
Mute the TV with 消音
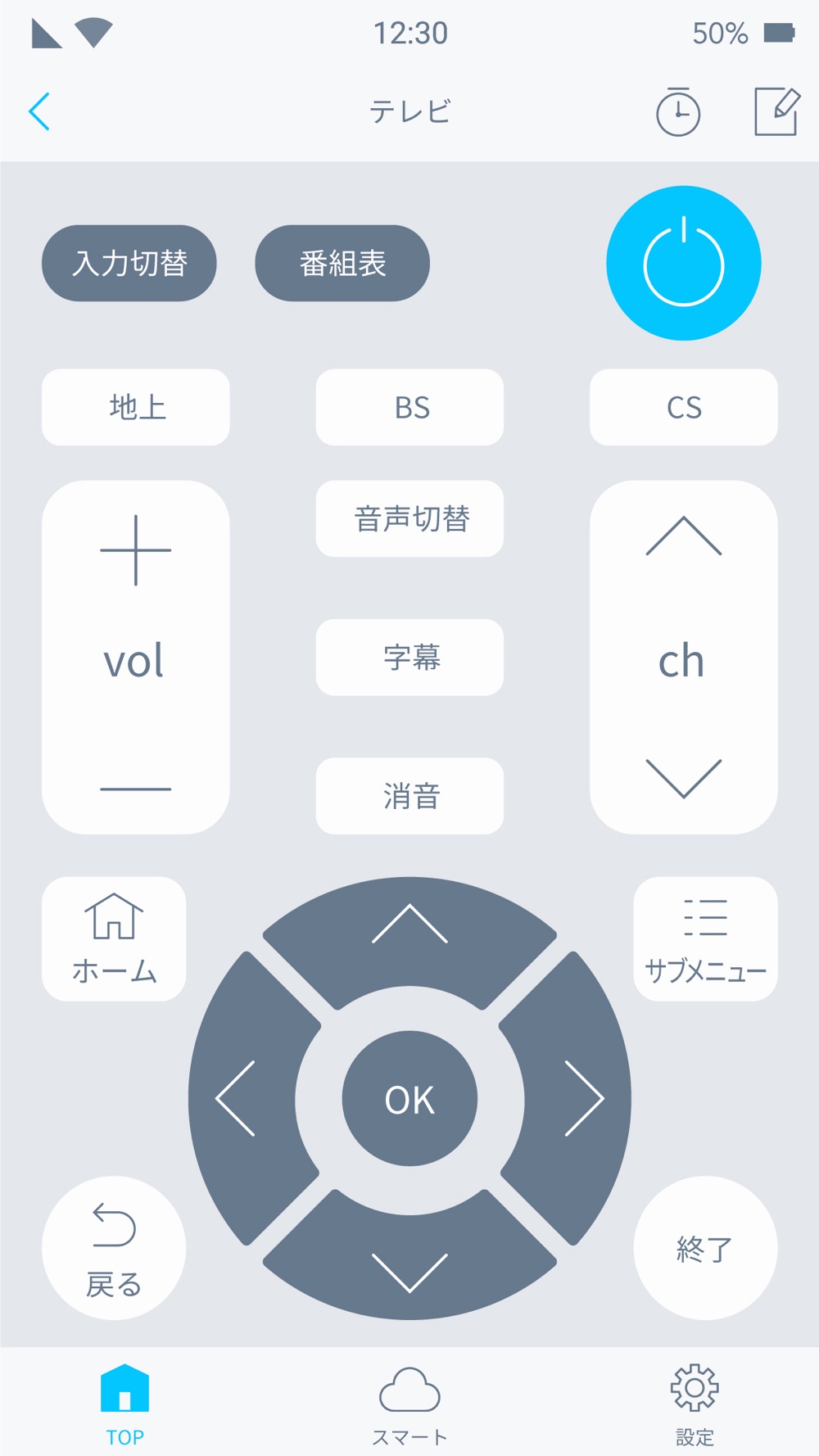pyautogui.click(x=409, y=795)
